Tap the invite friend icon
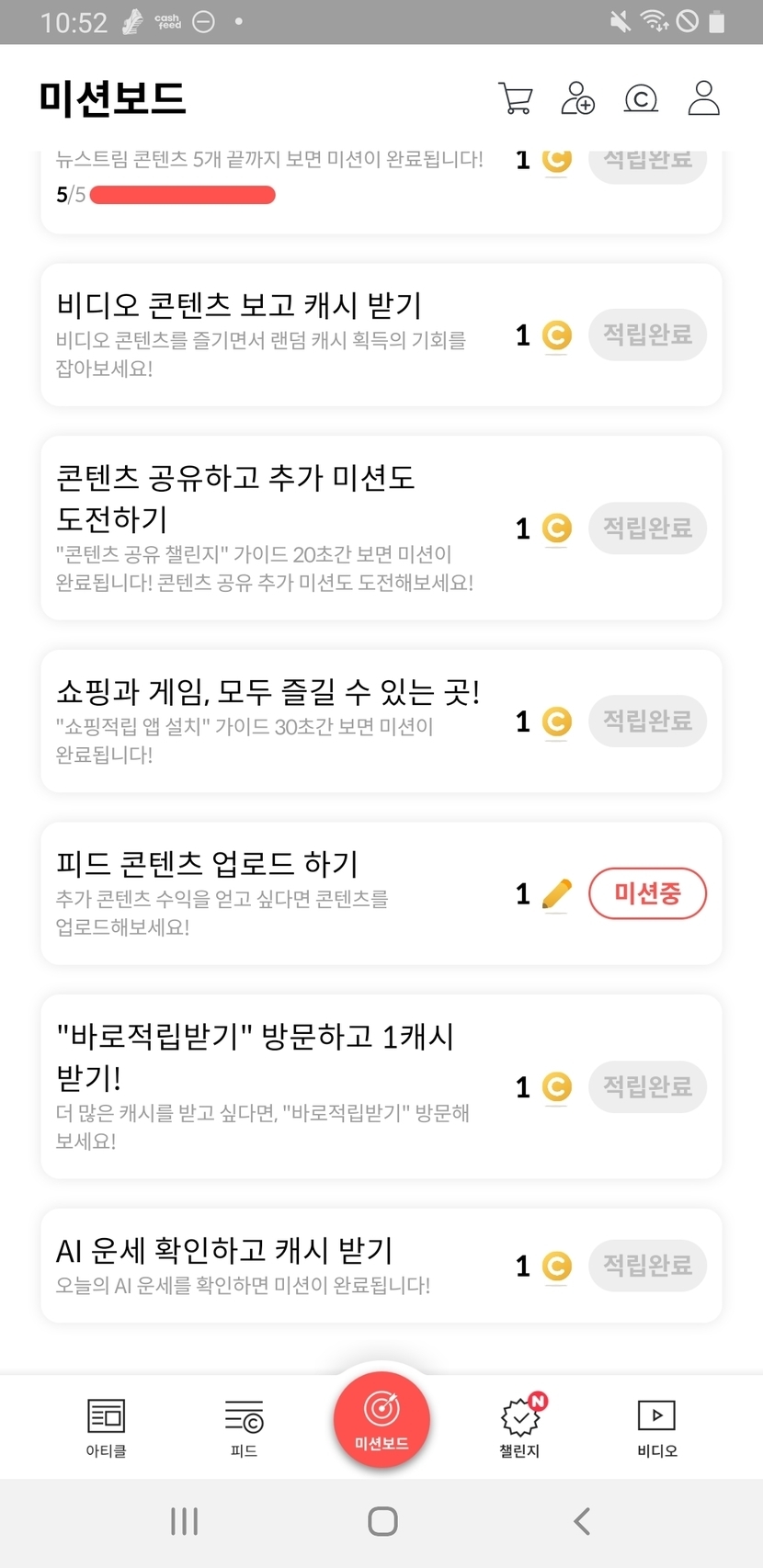The height and width of the screenshot is (1568, 763). pos(578,98)
